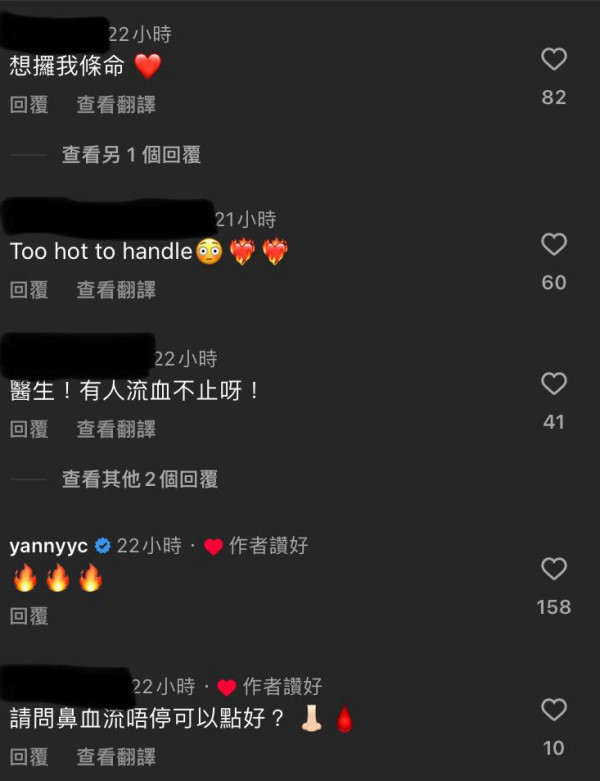View translation of 請問鼻血流唔停可以點好？ comment
The height and width of the screenshot is (781, 600).
116,757
